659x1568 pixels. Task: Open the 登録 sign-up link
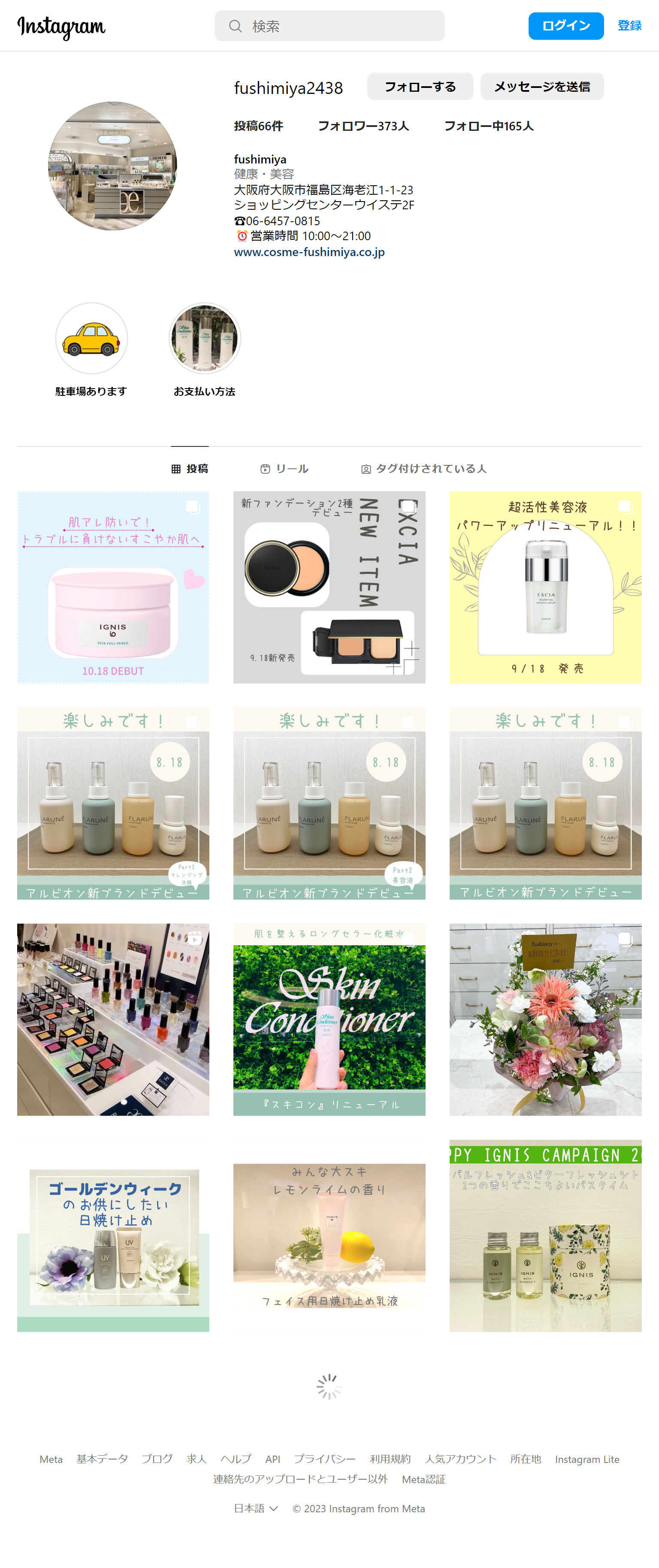(x=629, y=26)
